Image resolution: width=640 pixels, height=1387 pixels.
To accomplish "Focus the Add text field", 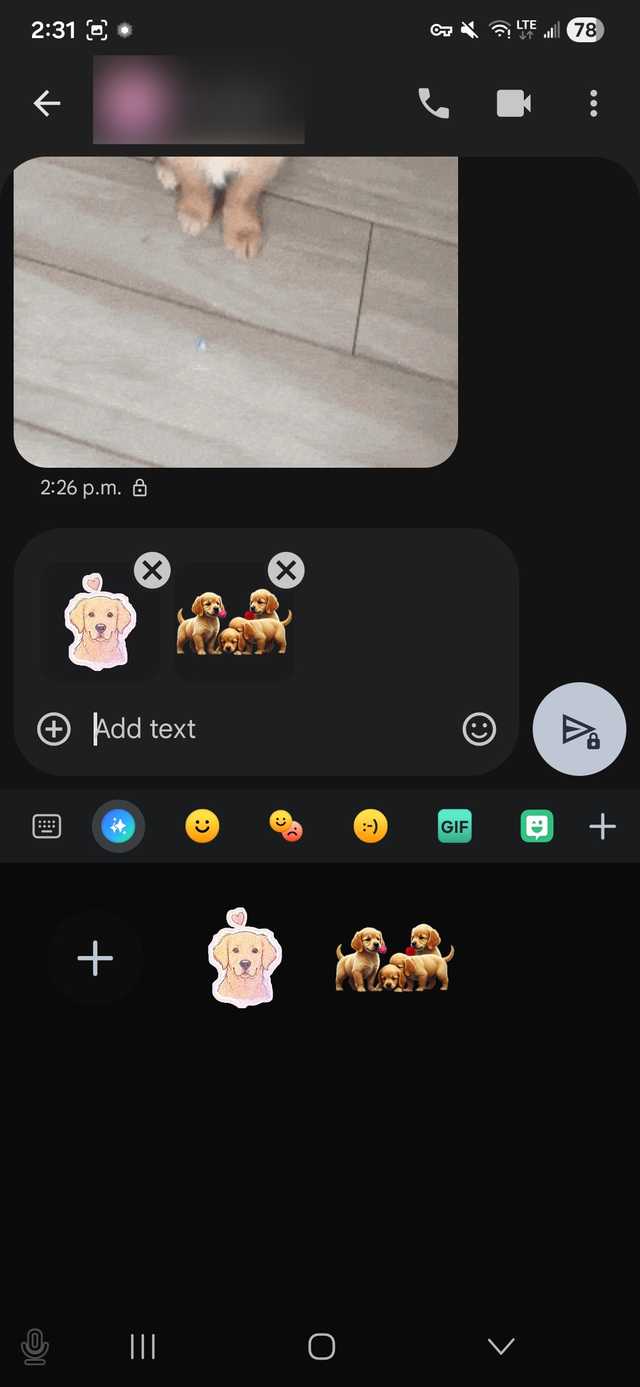I will pos(270,729).
